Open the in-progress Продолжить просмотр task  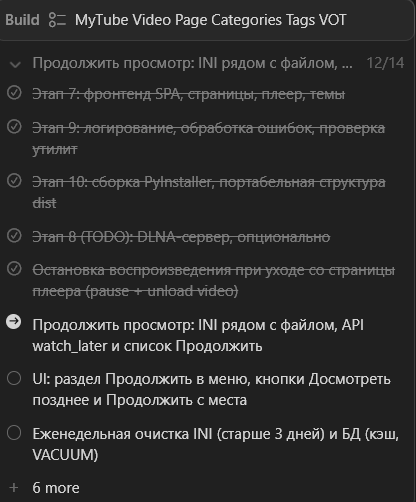pyautogui.click(x=198, y=335)
